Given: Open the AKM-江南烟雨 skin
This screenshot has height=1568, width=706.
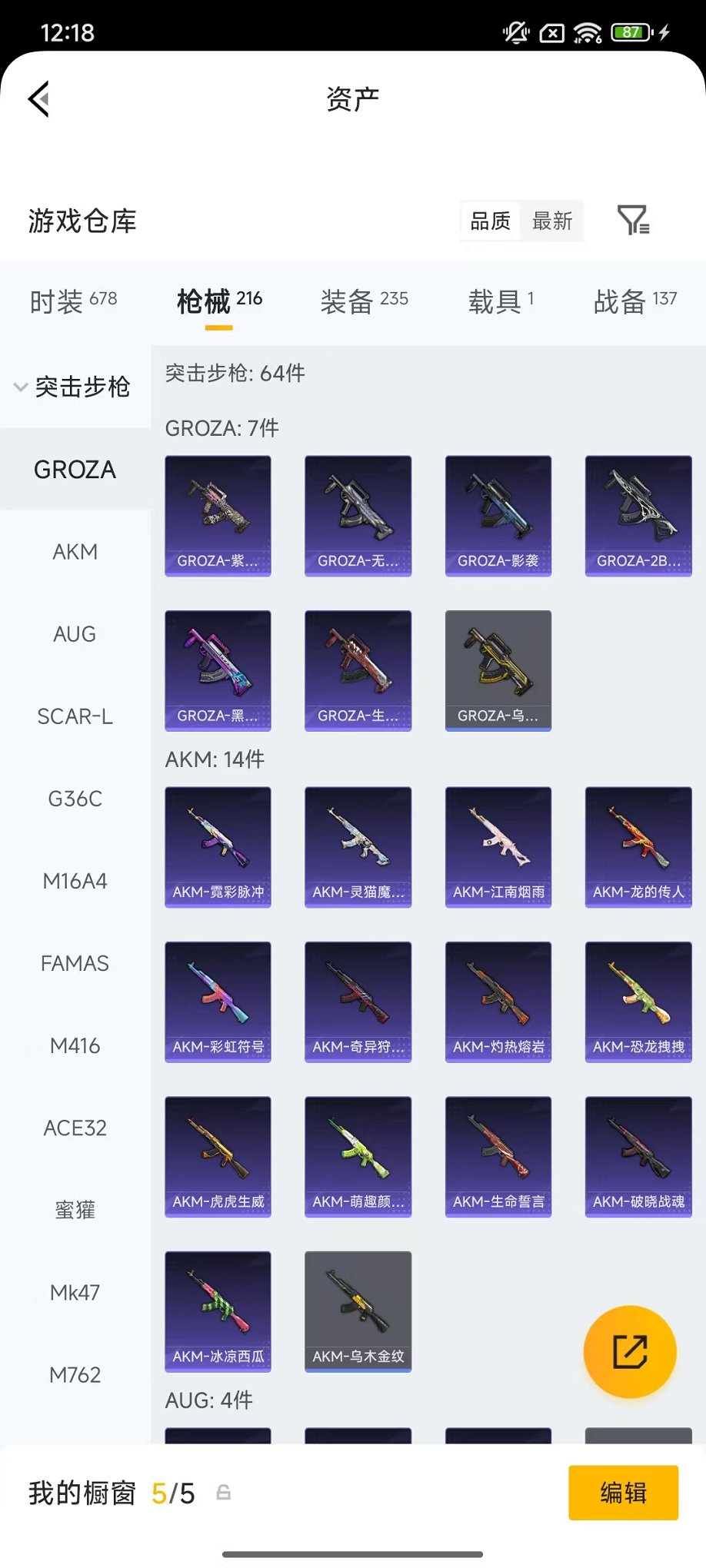Looking at the screenshot, I should pyautogui.click(x=498, y=847).
